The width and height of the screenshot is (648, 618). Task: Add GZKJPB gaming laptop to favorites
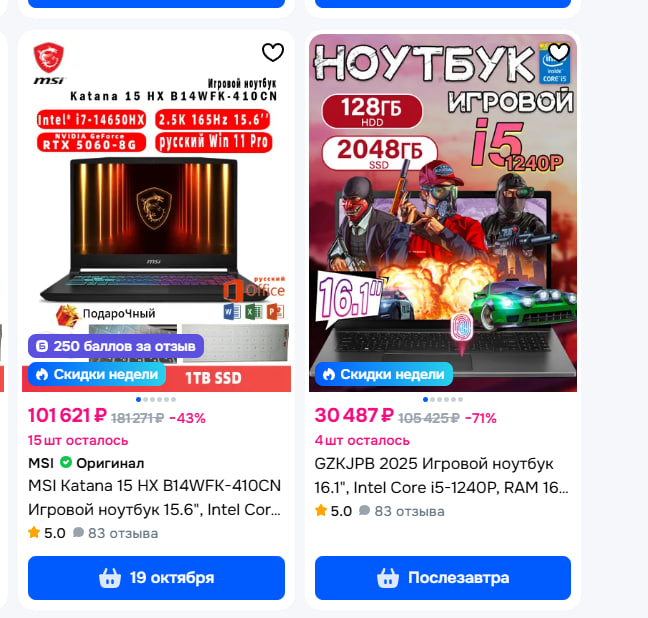tap(559, 52)
